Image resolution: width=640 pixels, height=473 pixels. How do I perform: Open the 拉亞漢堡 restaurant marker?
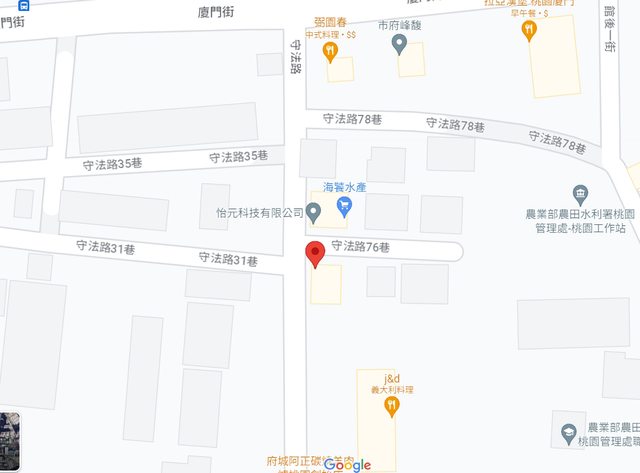(x=530, y=30)
